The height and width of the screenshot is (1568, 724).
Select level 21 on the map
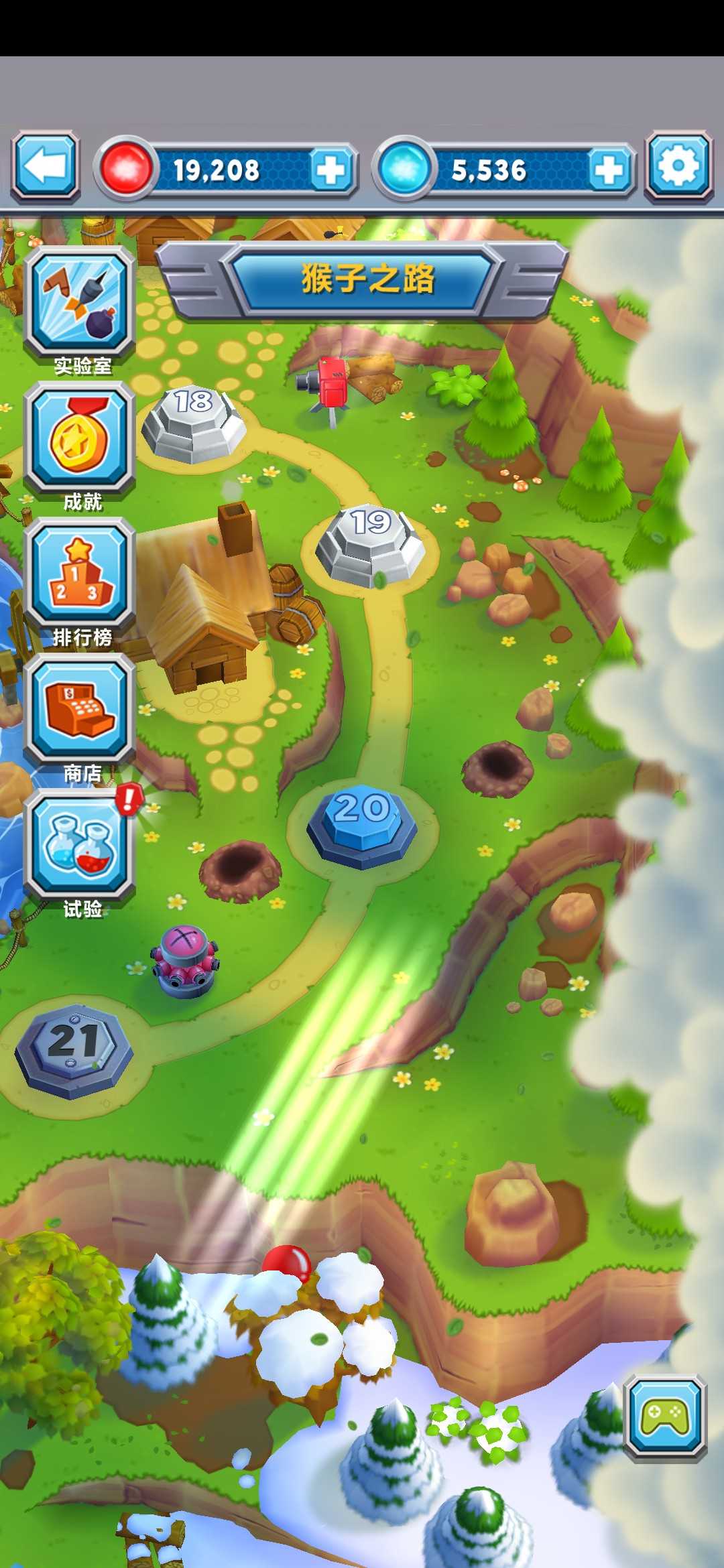tap(74, 1051)
